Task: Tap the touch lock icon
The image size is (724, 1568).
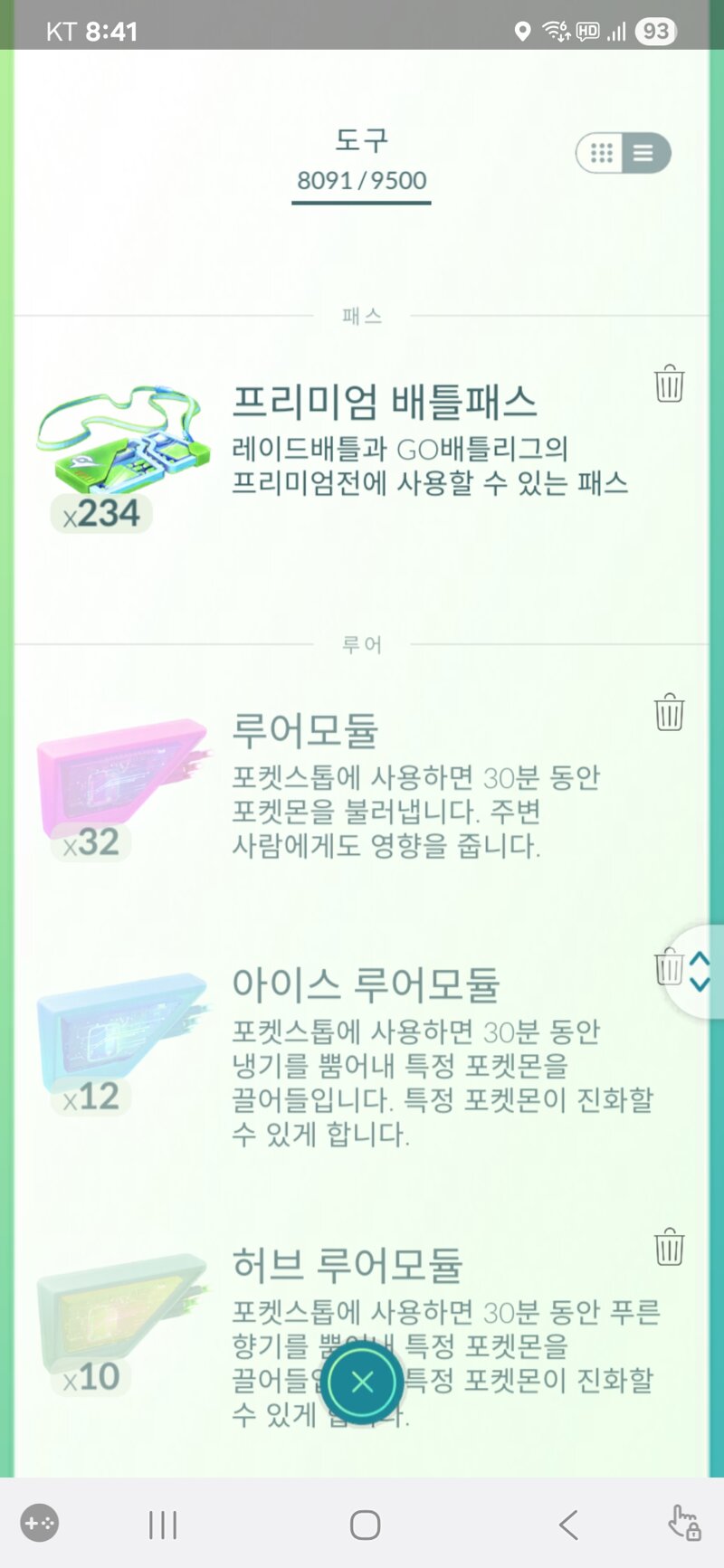Action: click(x=684, y=1523)
